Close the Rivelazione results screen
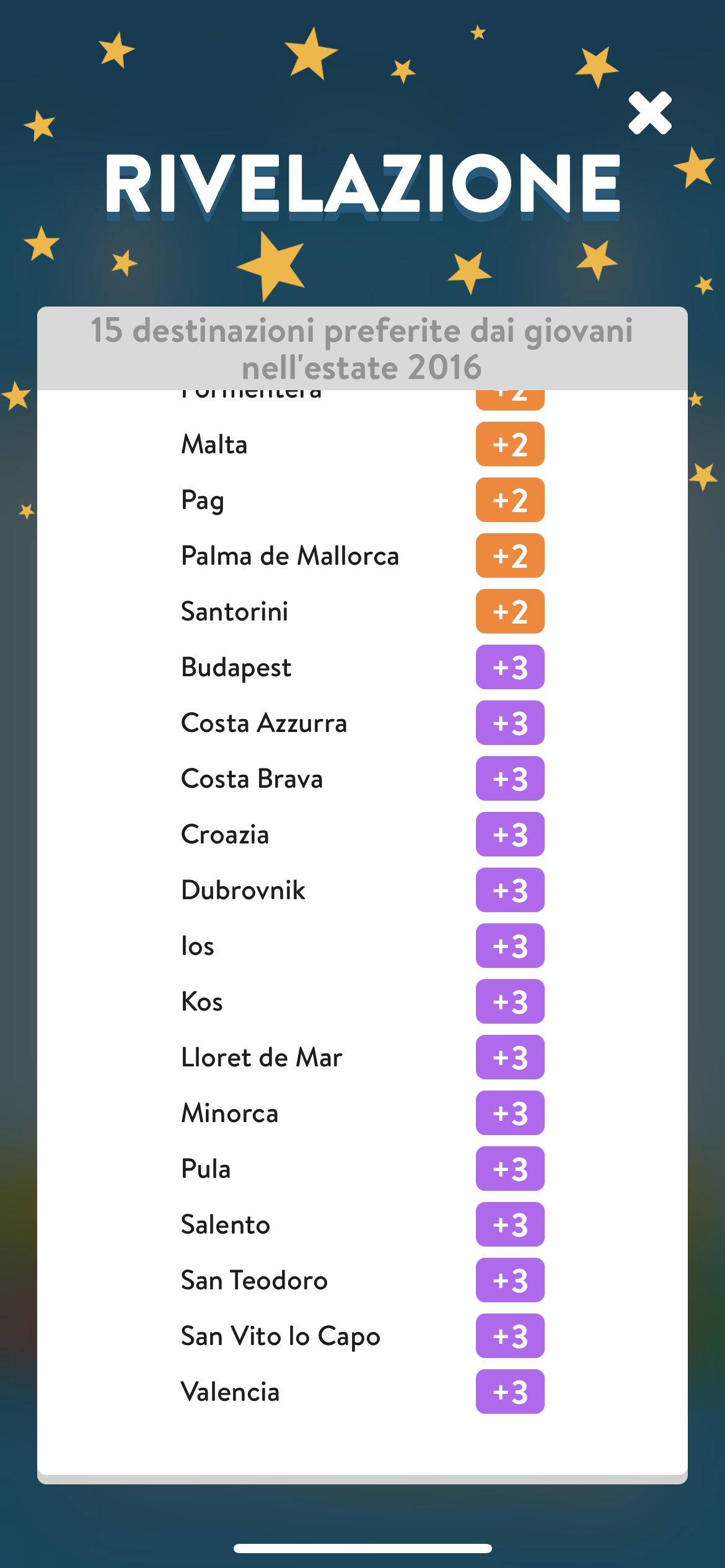This screenshot has width=725, height=1568. point(650,113)
